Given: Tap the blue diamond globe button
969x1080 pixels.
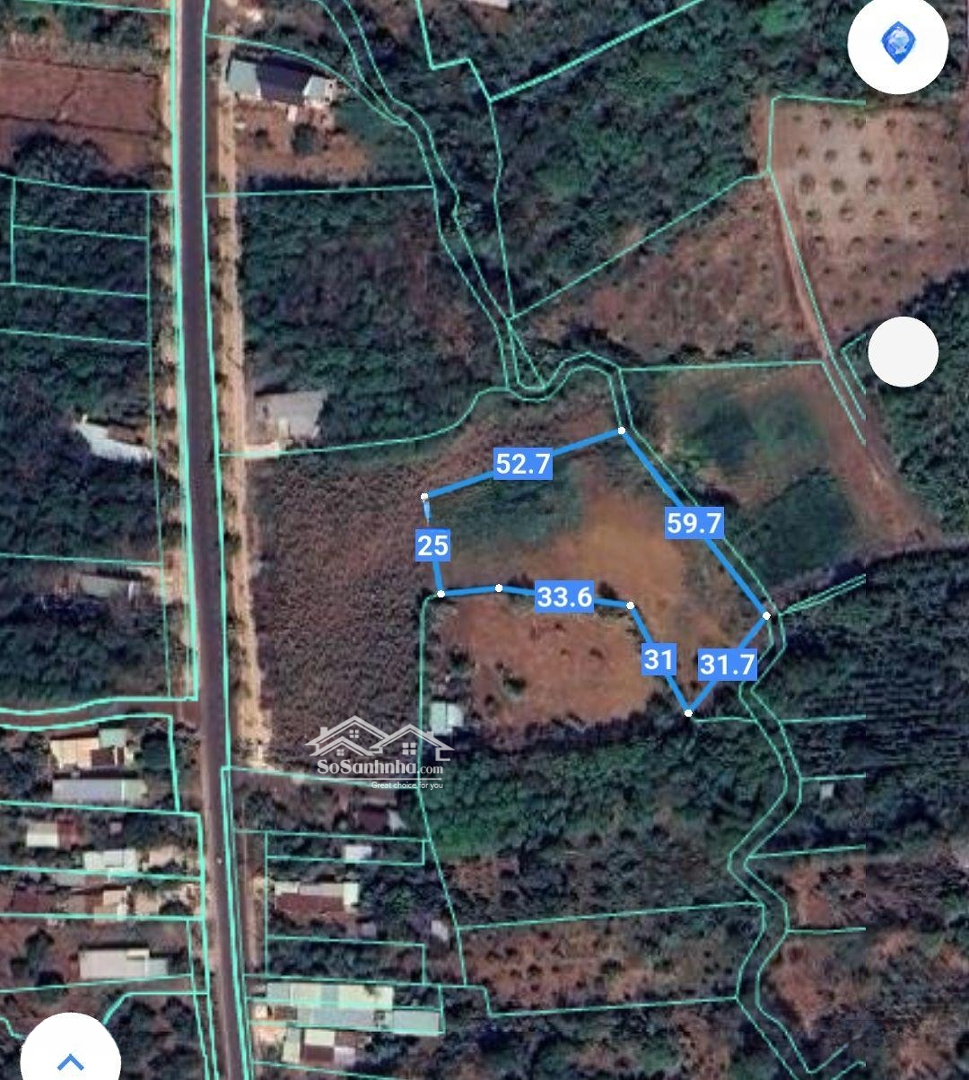Looking at the screenshot, I should coord(897,44).
